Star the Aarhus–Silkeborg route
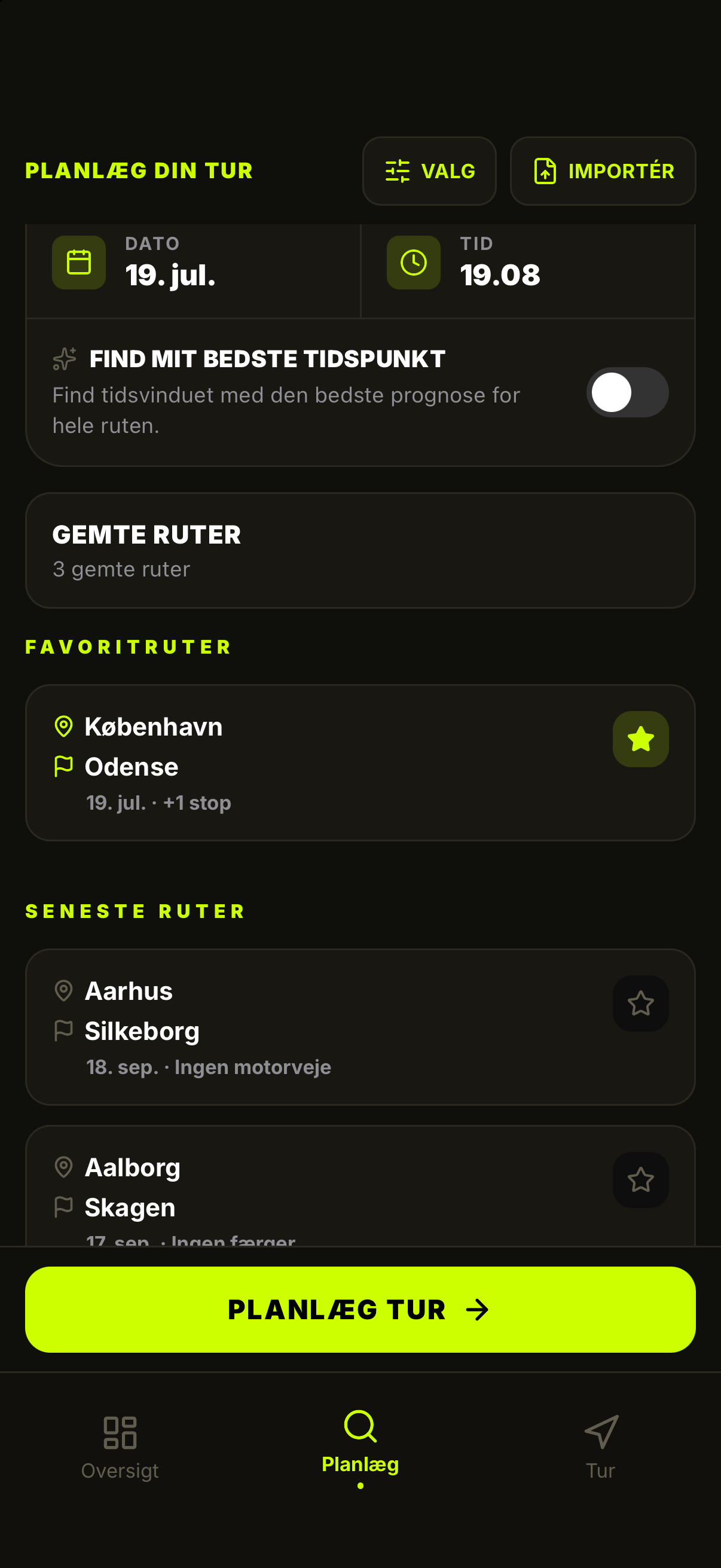721x1568 pixels. tap(640, 1003)
